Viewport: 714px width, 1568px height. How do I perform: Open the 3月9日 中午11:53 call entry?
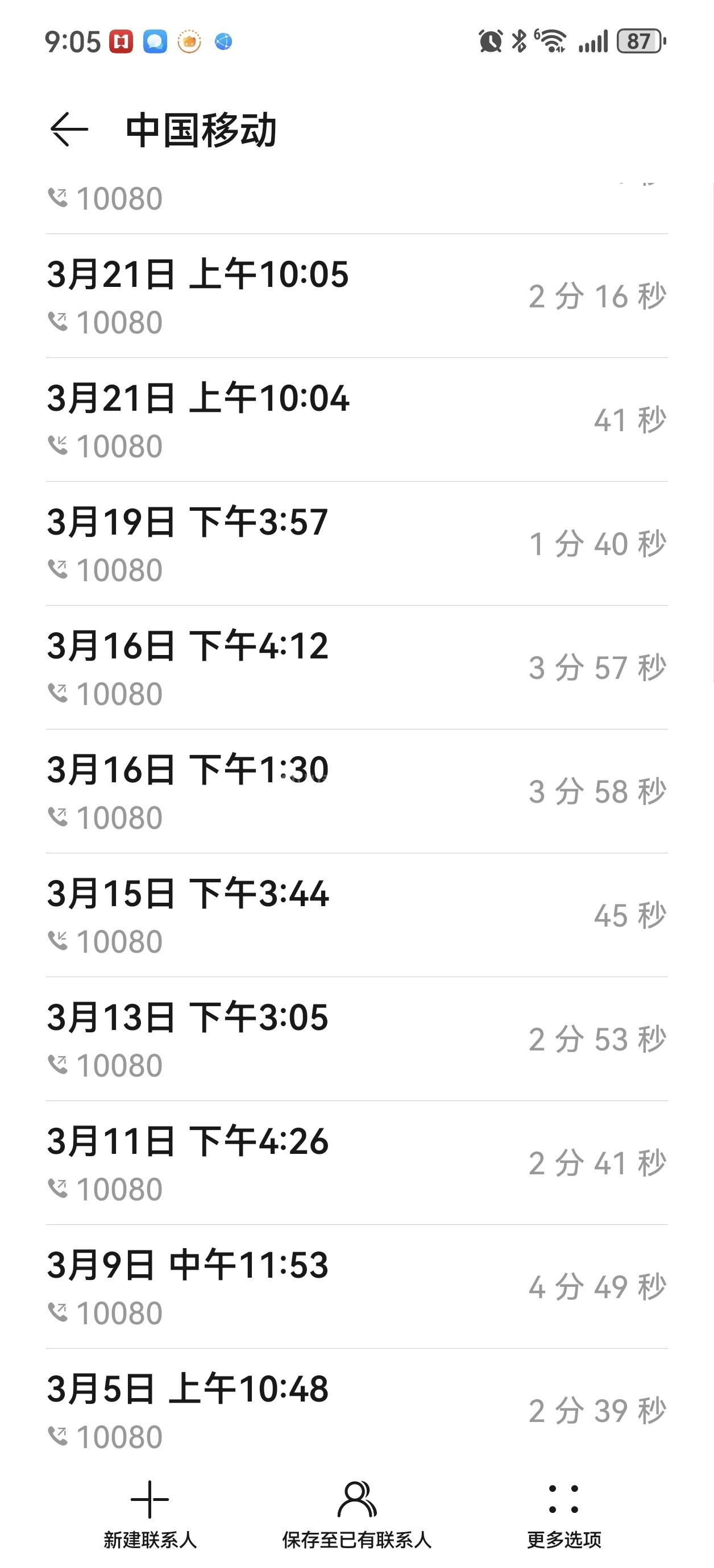coord(357,1287)
